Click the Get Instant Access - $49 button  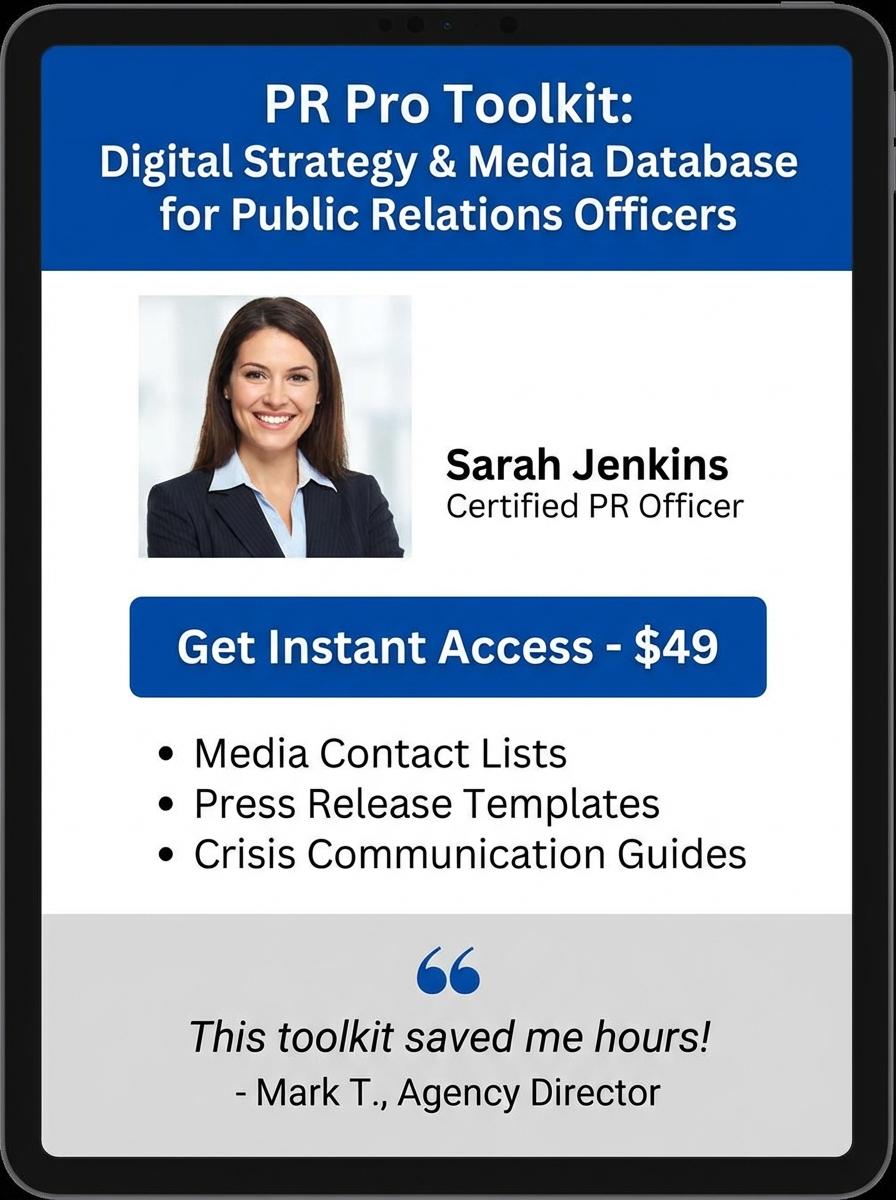coord(447,646)
